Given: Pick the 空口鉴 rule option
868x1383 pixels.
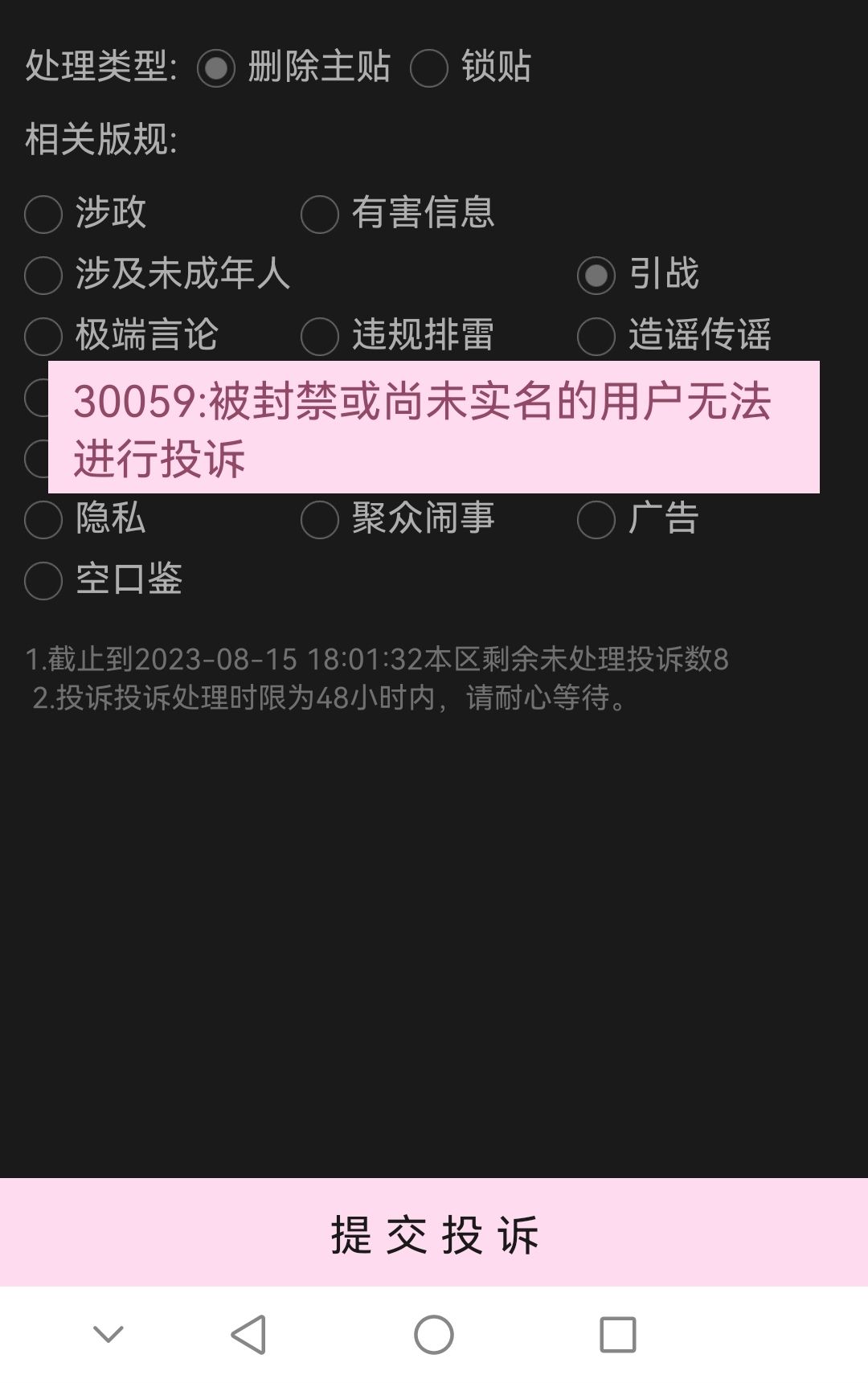Looking at the screenshot, I should click(43, 581).
